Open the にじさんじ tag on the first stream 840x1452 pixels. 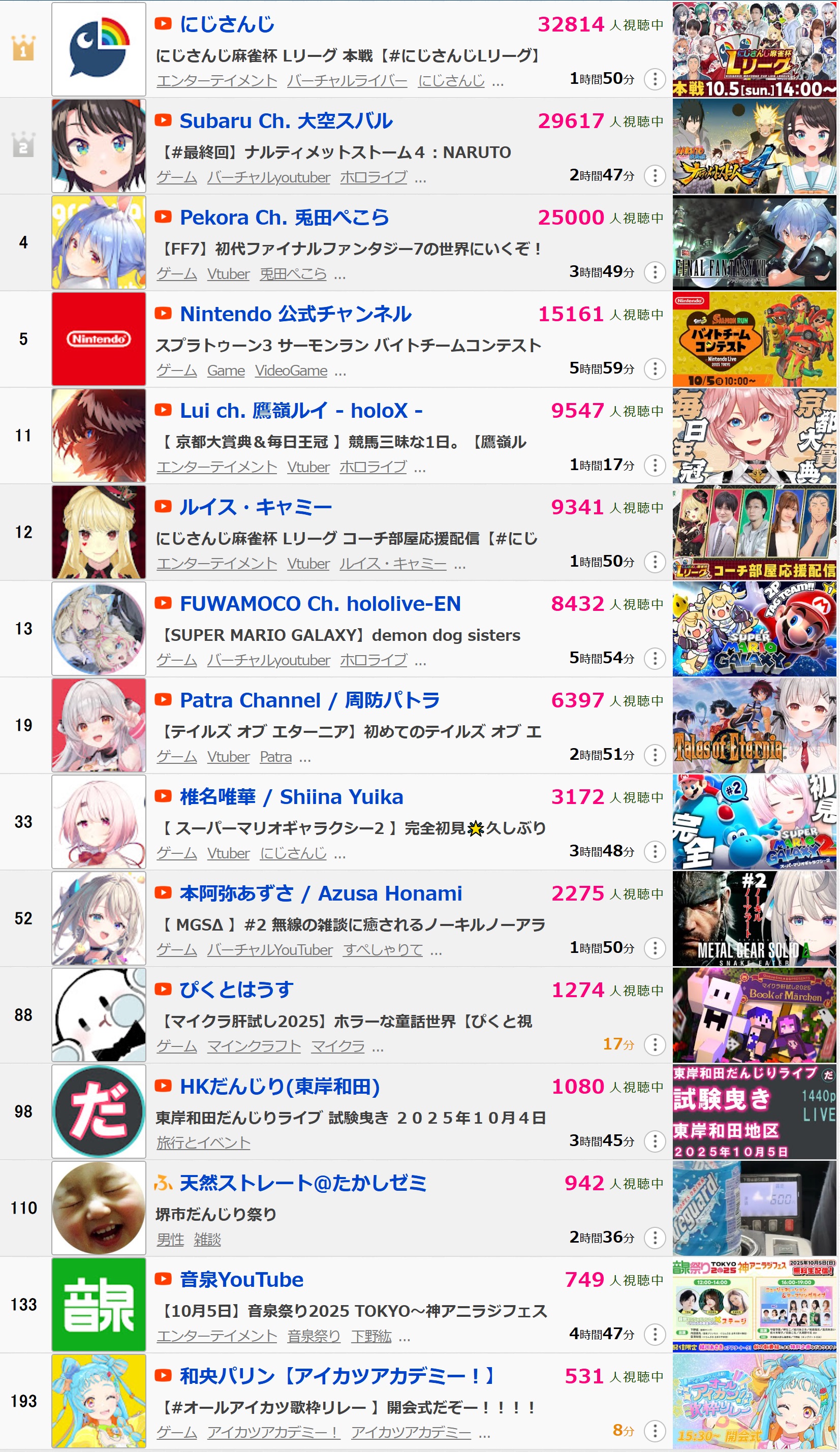click(451, 81)
